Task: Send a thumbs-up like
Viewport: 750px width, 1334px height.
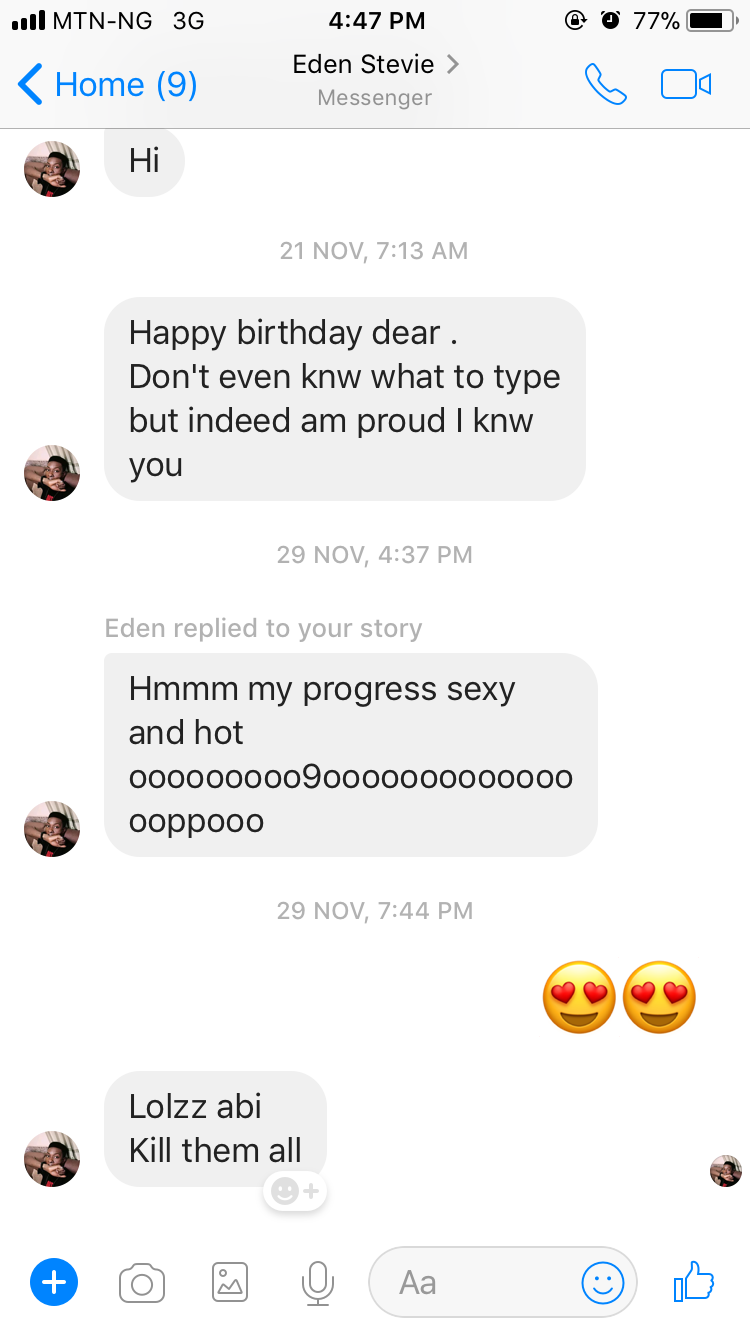Action: click(694, 1280)
